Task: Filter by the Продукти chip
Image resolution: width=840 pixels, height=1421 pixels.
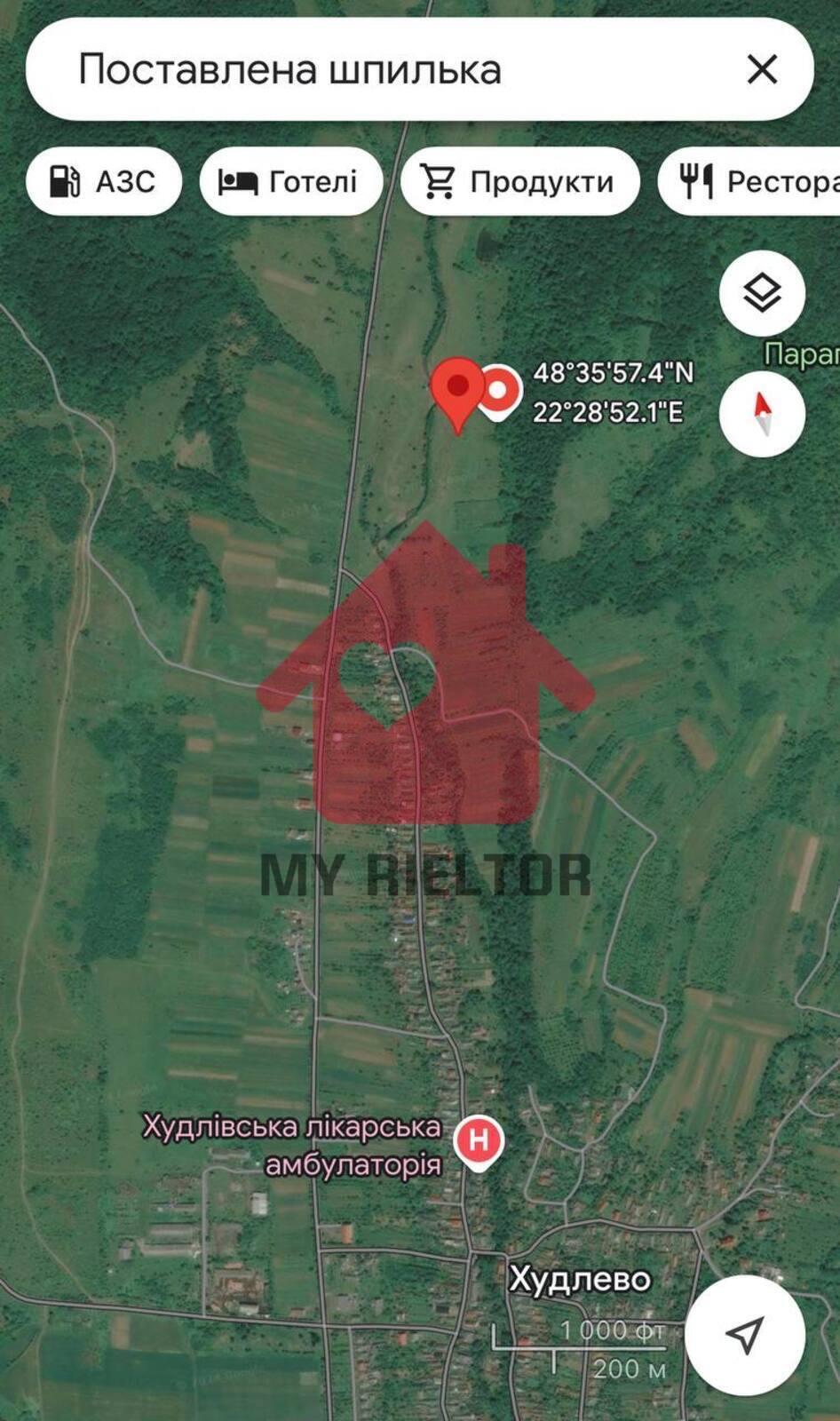Action: point(519,182)
